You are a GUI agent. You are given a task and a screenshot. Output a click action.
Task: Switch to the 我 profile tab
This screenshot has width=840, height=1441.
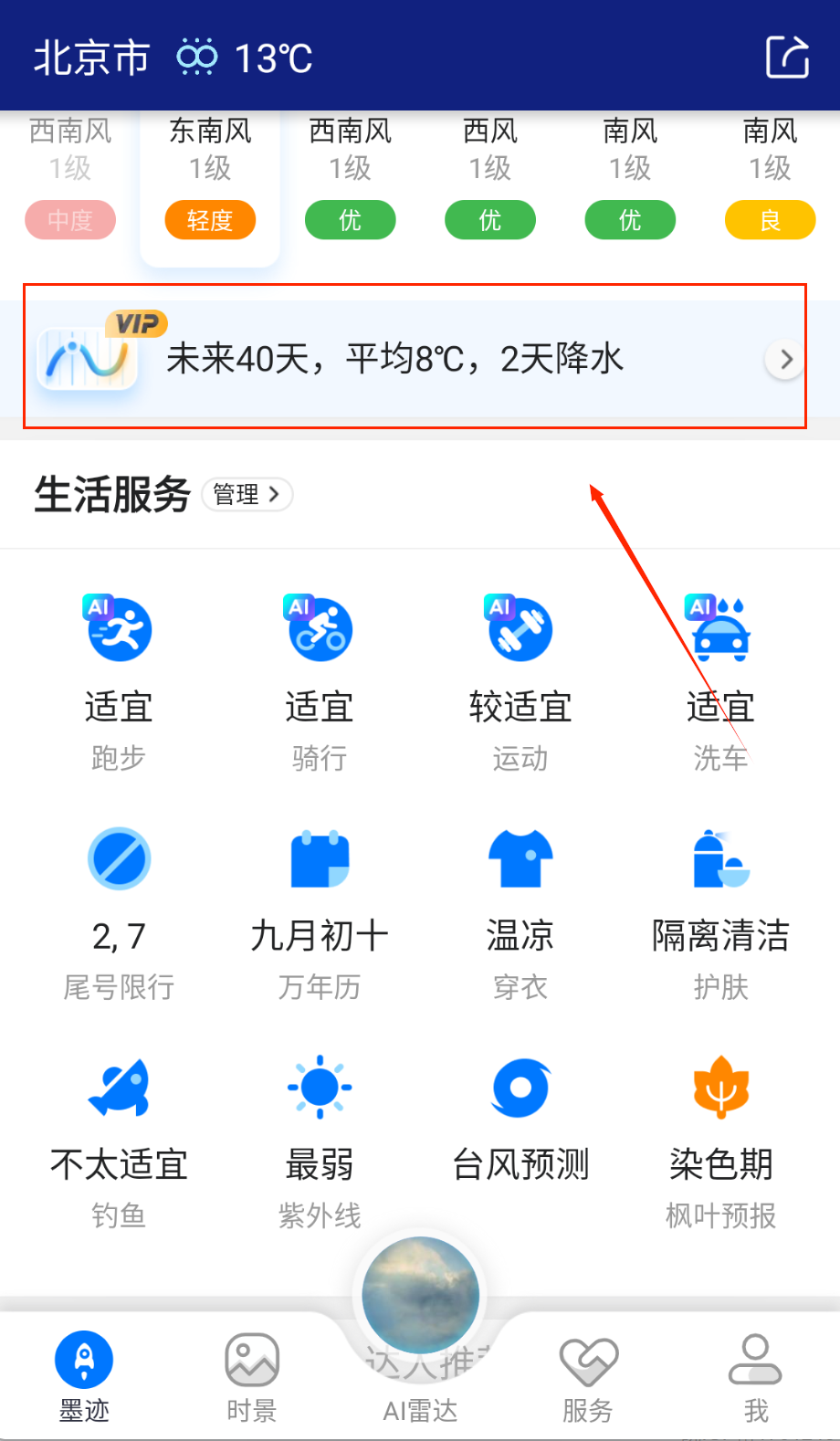(755, 1376)
